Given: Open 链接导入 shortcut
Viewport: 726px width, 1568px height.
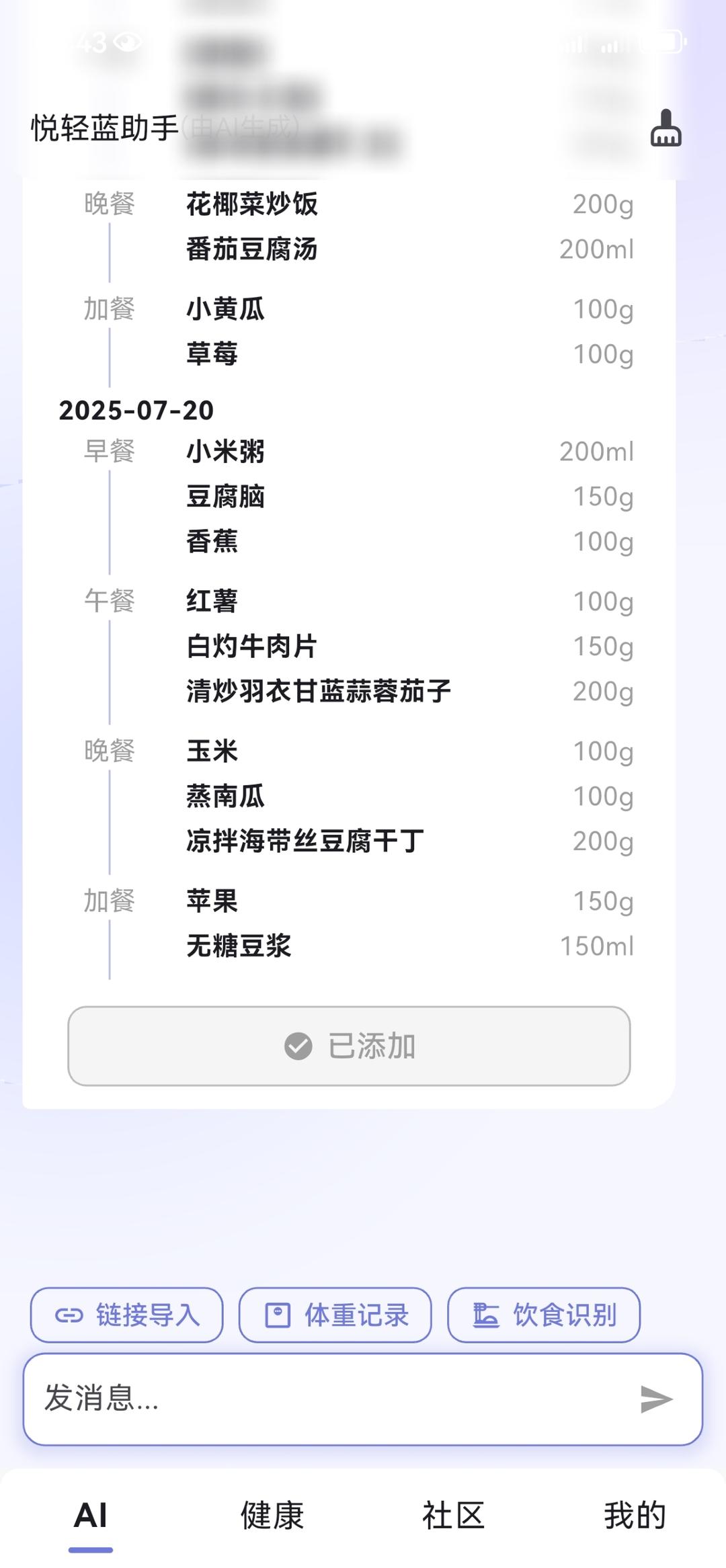Looking at the screenshot, I should pos(126,1315).
